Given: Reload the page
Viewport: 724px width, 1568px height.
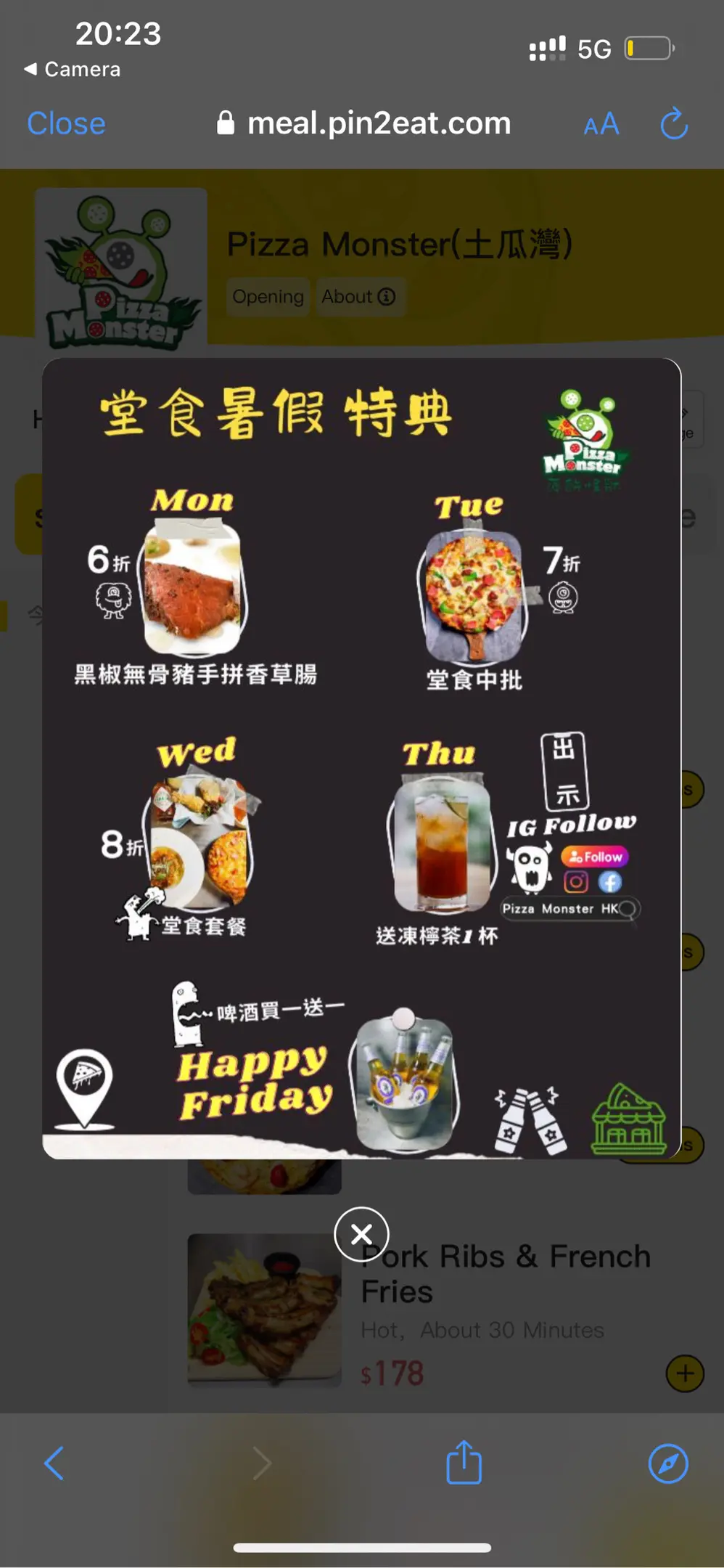Looking at the screenshot, I should 673,124.
